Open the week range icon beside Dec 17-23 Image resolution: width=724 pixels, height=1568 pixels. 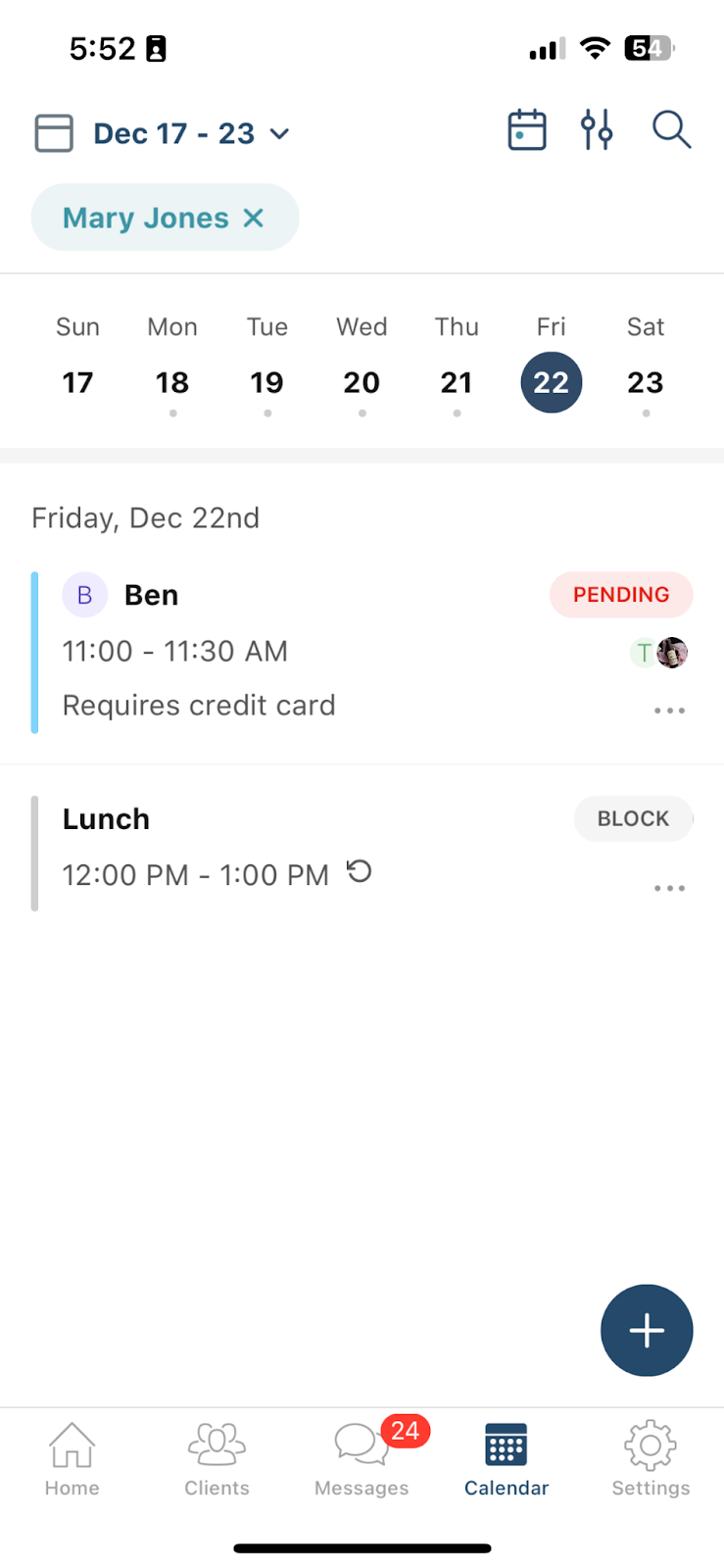pyautogui.click(x=54, y=132)
